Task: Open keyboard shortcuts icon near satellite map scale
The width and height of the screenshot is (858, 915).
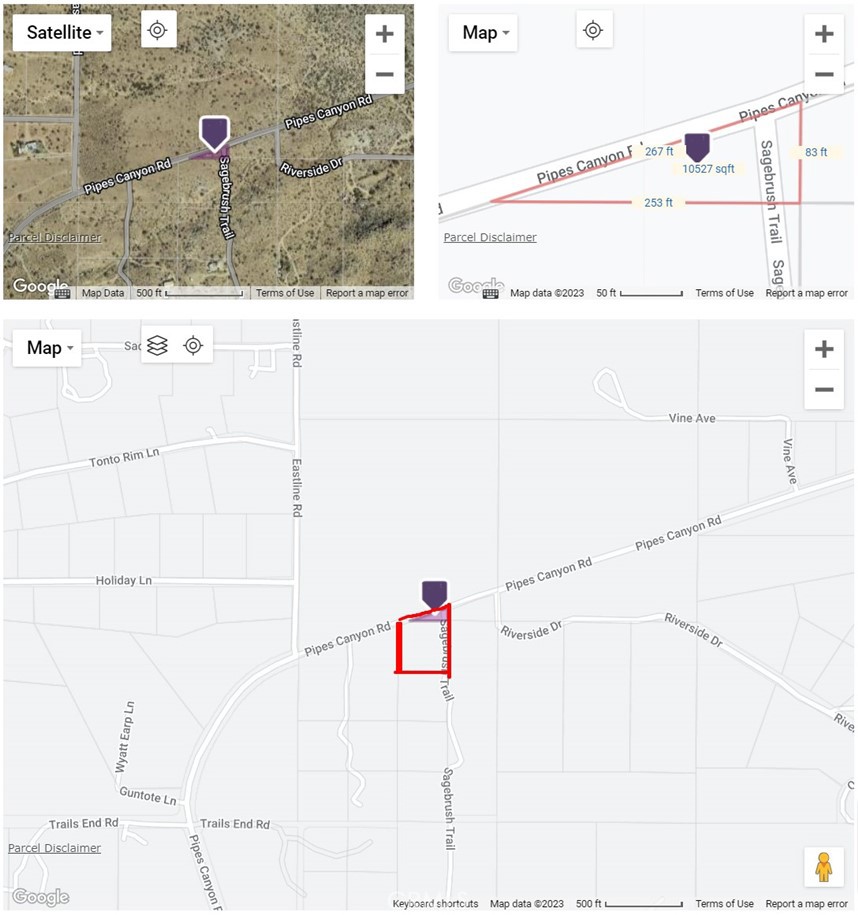Action: (x=62, y=293)
